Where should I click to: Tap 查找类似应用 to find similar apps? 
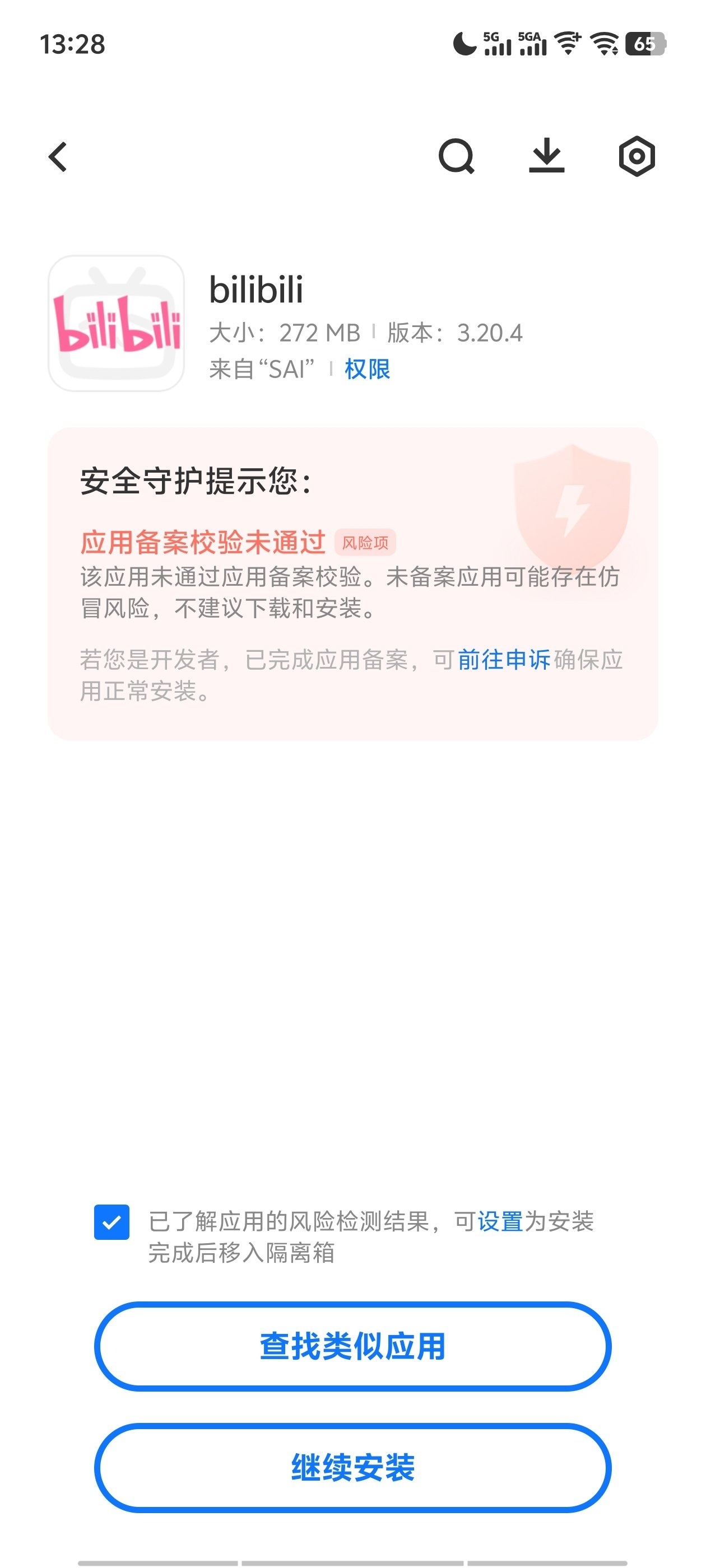pos(352,1346)
